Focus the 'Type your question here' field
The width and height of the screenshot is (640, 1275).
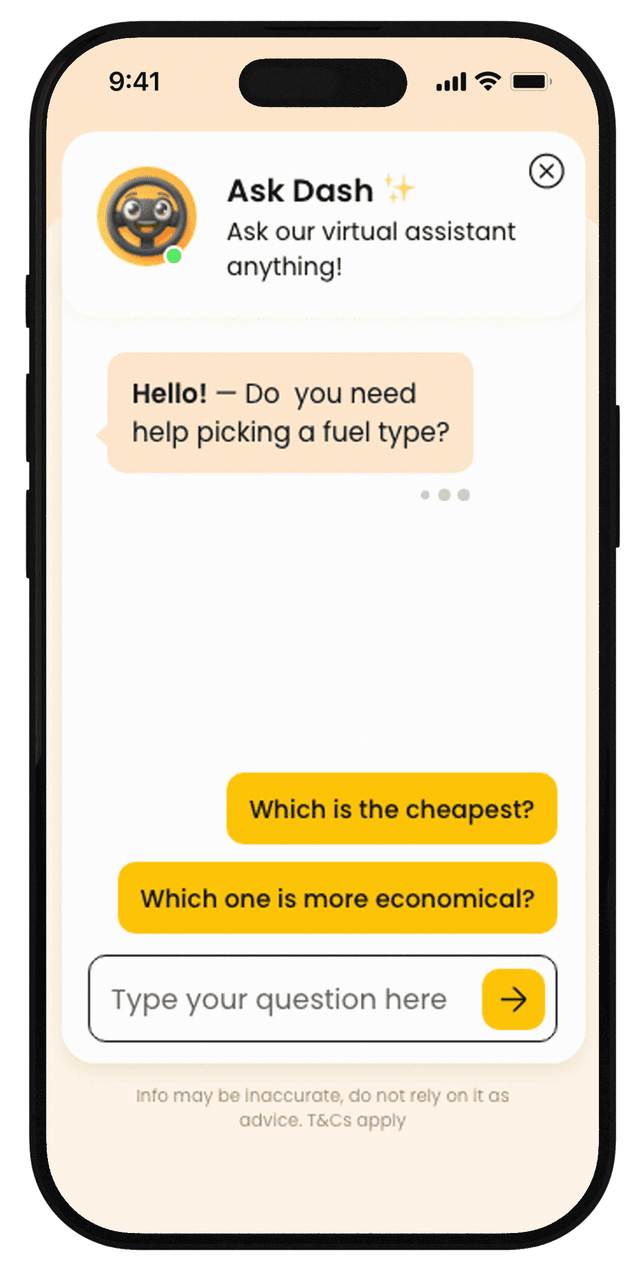pyautogui.click(x=280, y=999)
